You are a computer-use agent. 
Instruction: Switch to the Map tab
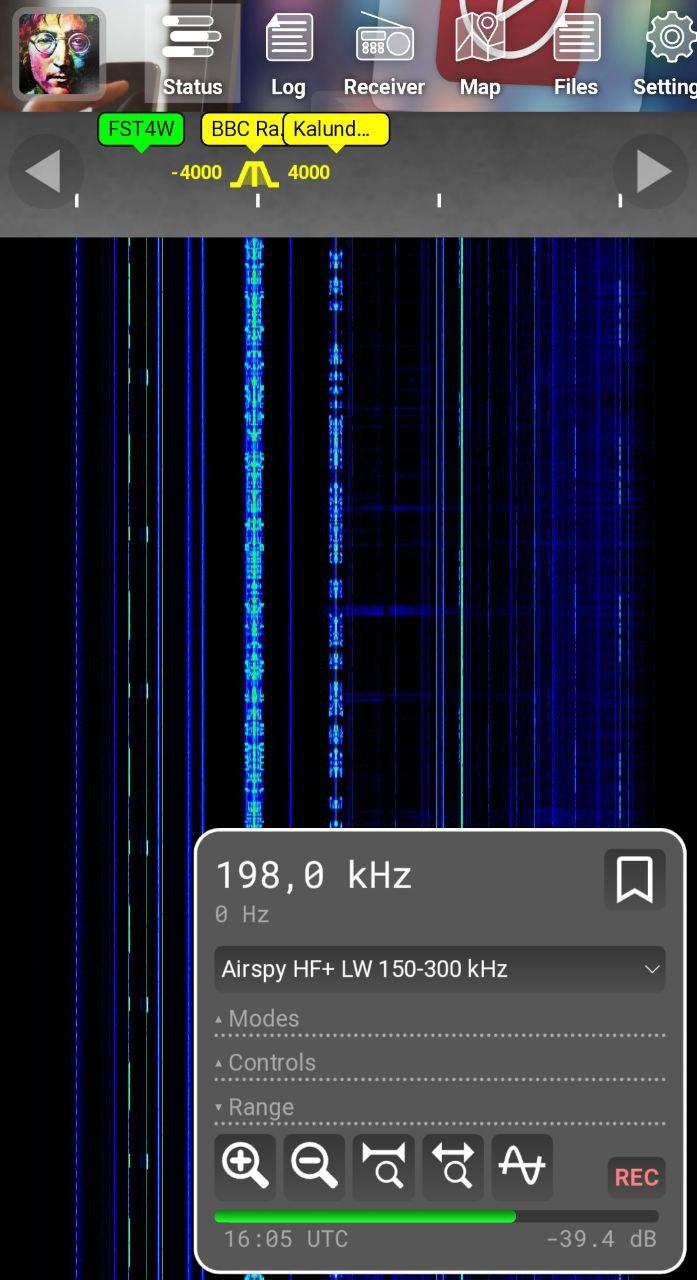pyautogui.click(x=479, y=55)
